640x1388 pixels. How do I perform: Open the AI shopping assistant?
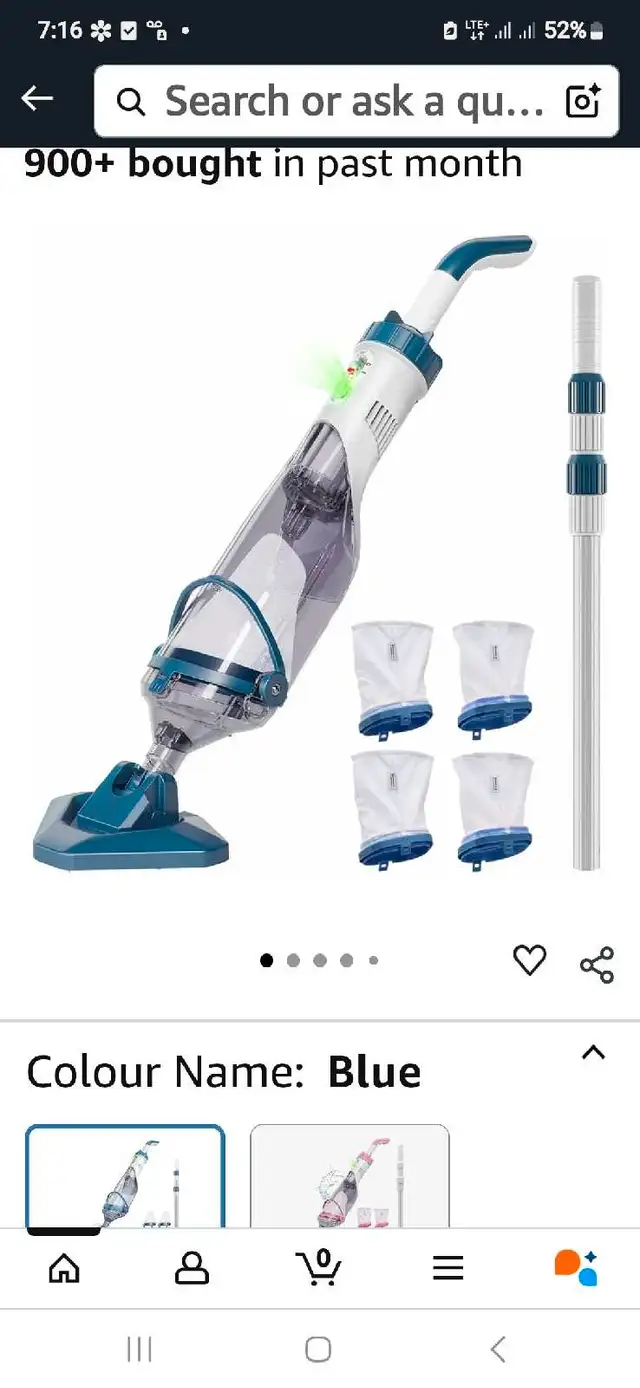click(576, 1267)
